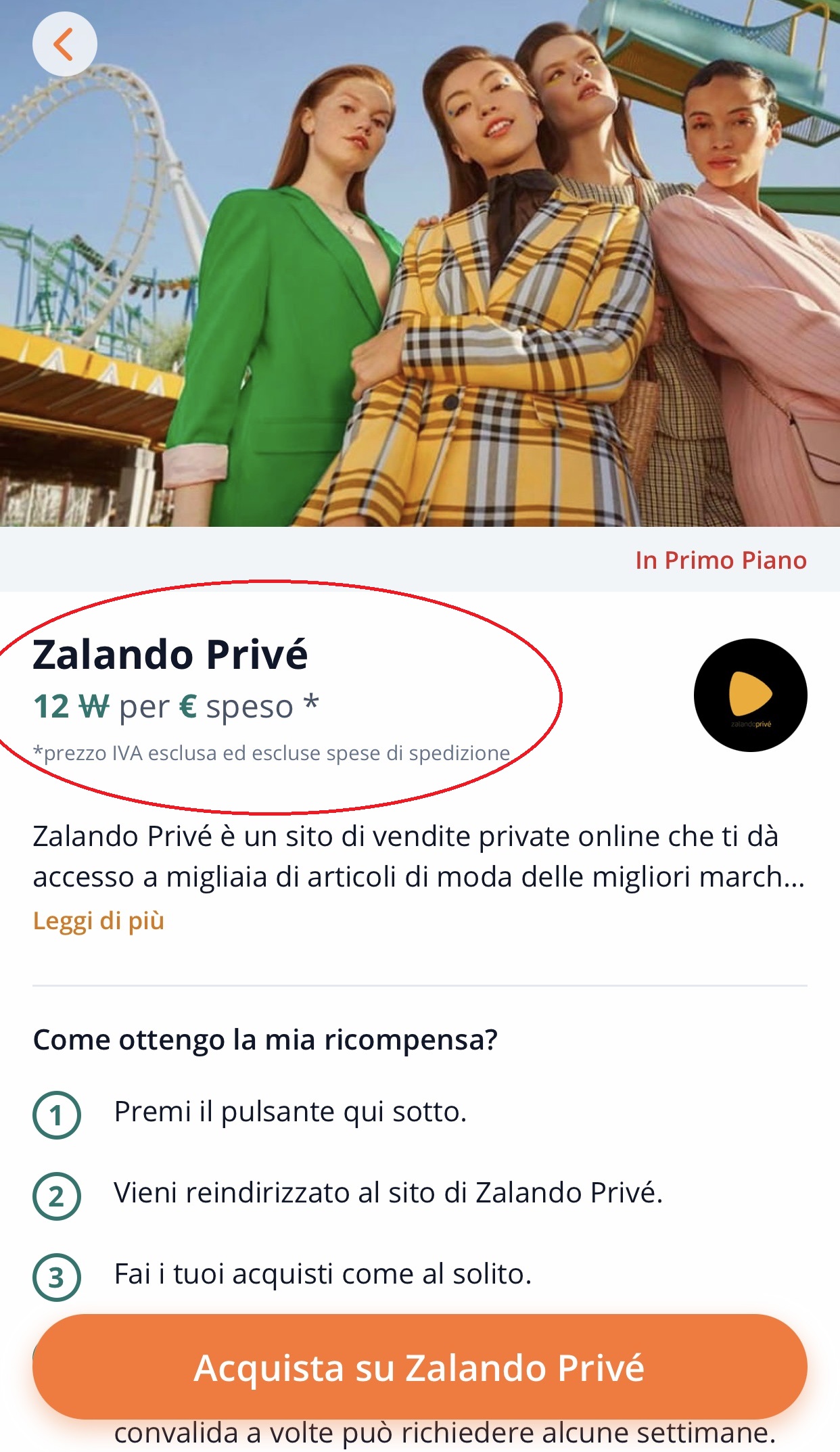Tap Acquista su Zalando Privé button

point(419,1367)
